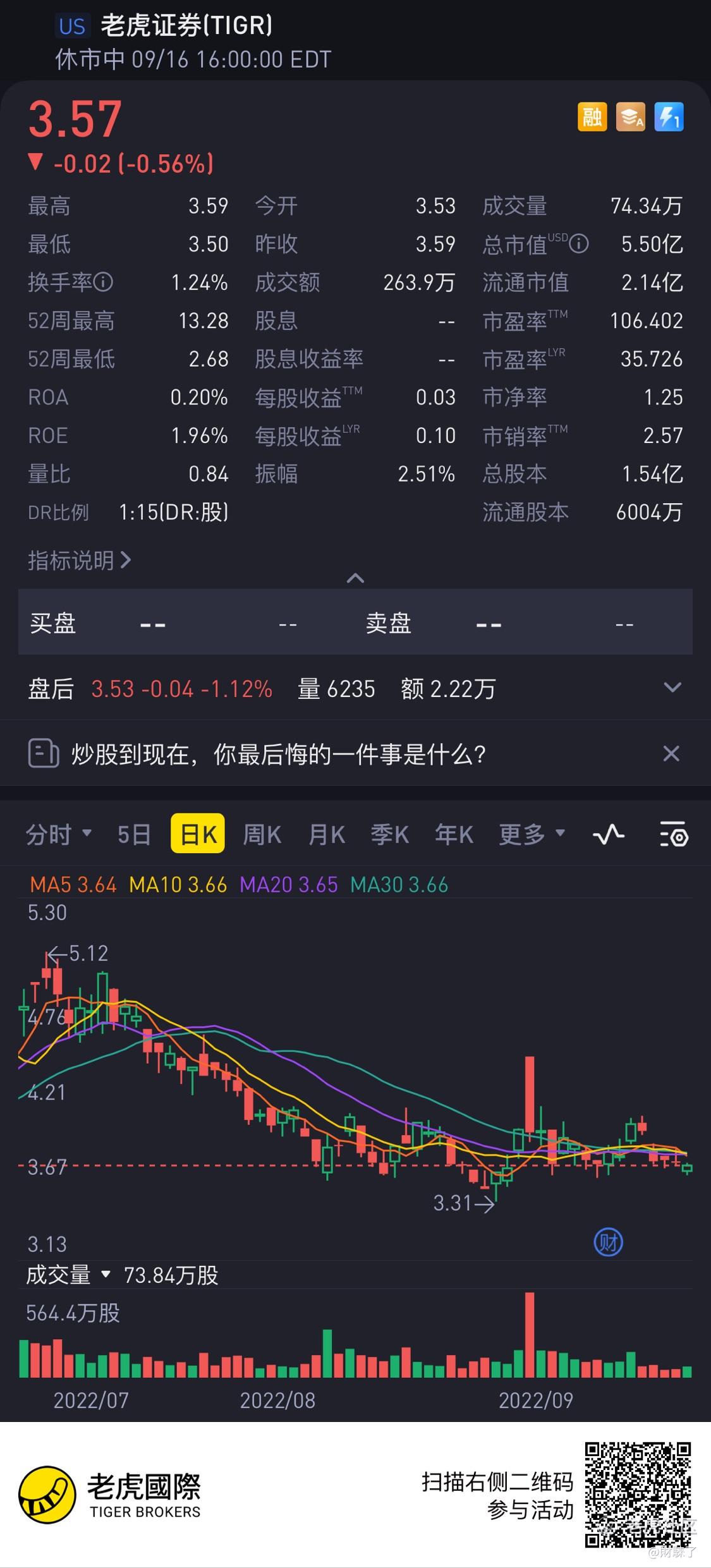Image resolution: width=711 pixels, height=1568 pixels.
Task: Dismiss the 炒股到现在 prompt banner
Action: click(x=671, y=753)
